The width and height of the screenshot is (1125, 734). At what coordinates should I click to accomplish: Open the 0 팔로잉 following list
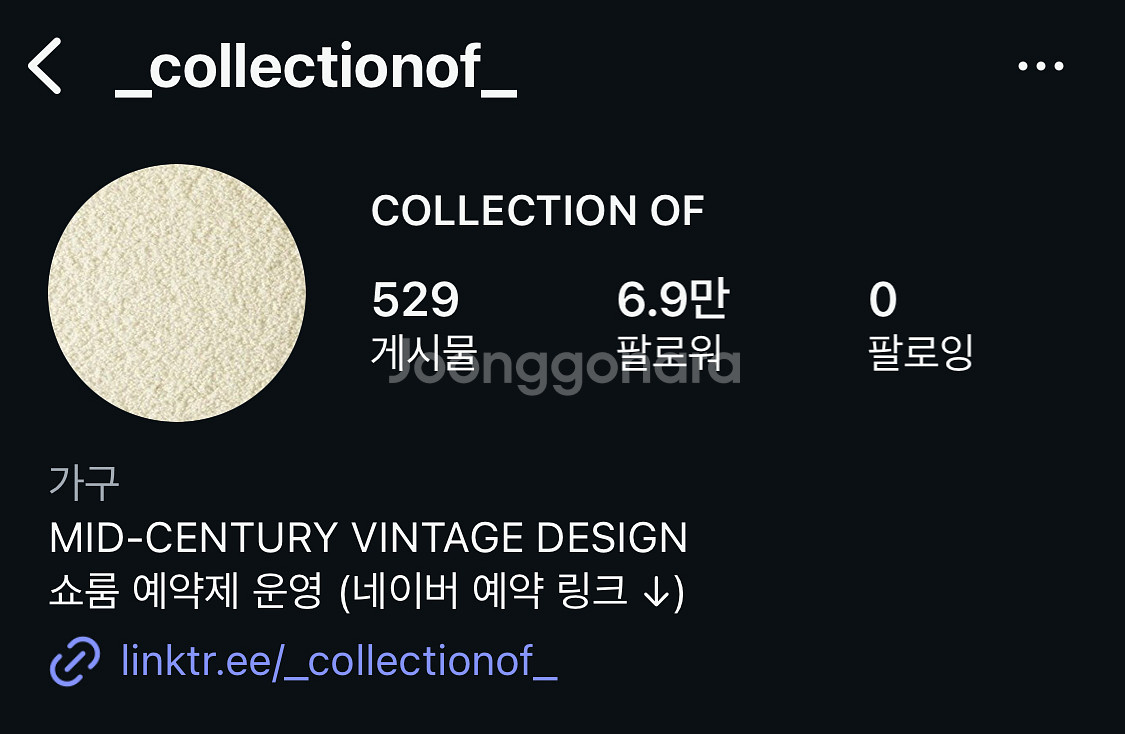pos(921,324)
